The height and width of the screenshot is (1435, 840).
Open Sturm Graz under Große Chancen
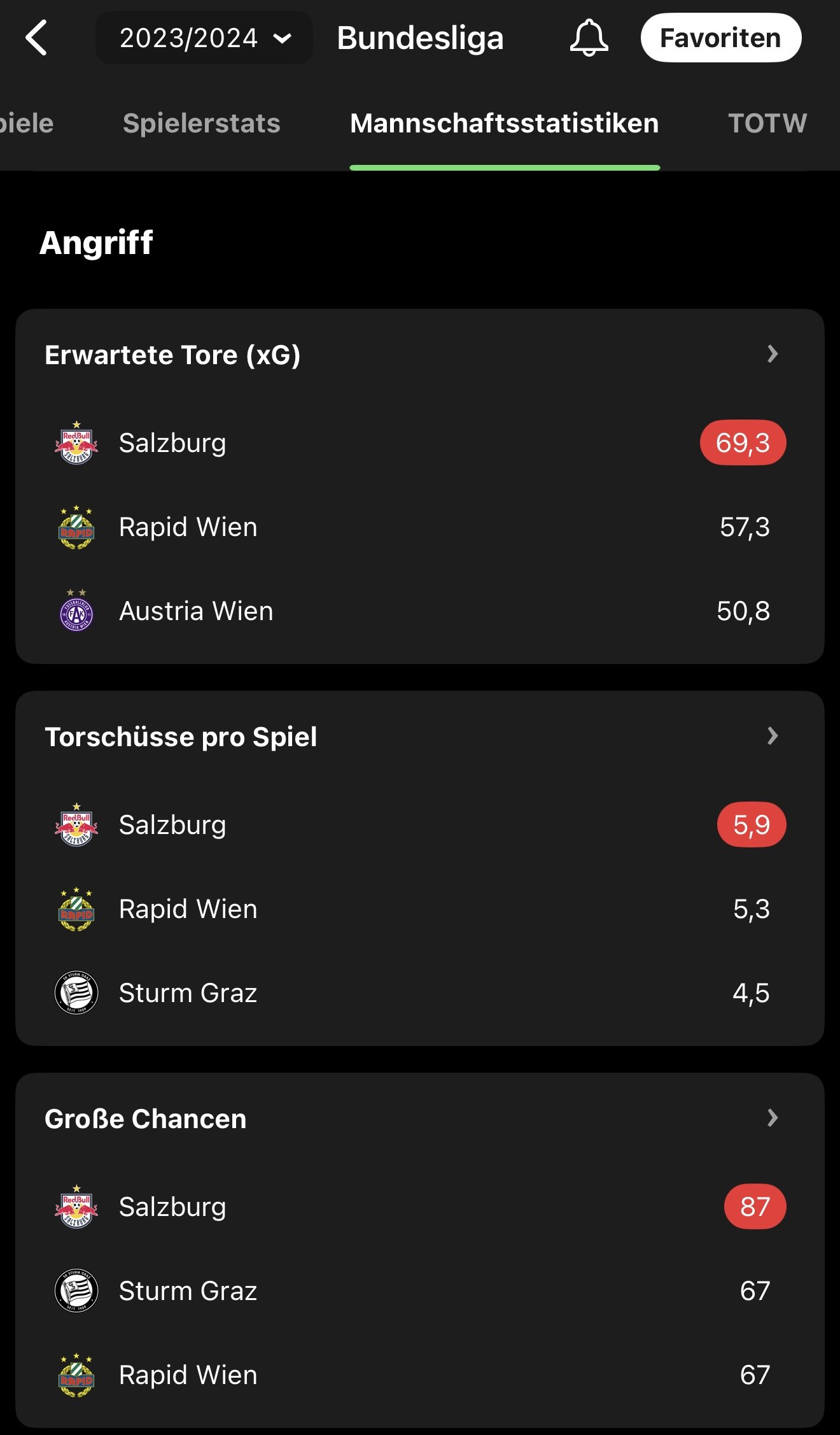point(420,1290)
